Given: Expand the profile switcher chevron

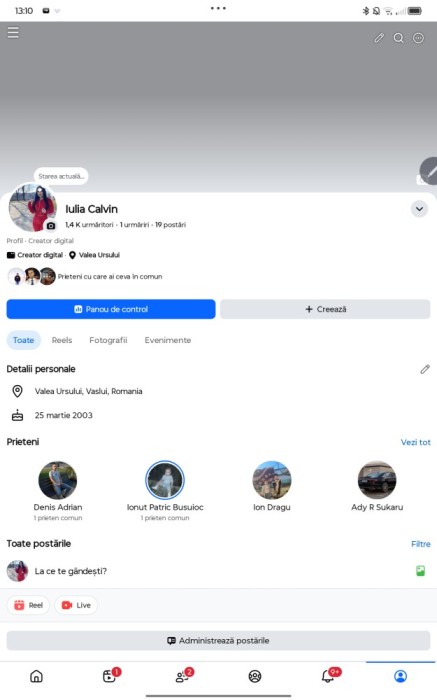Looking at the screenshot, I should 419,208.
